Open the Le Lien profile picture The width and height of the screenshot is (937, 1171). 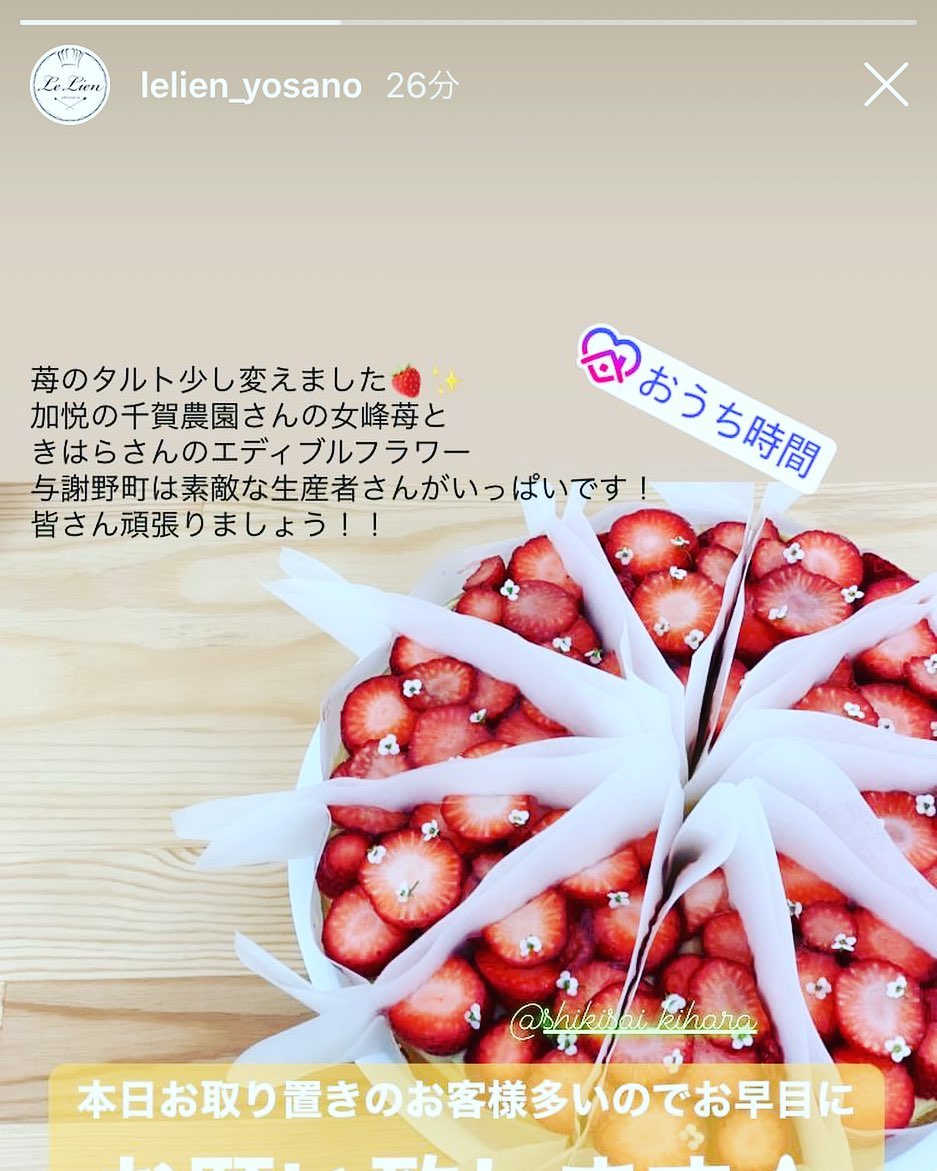70,85
